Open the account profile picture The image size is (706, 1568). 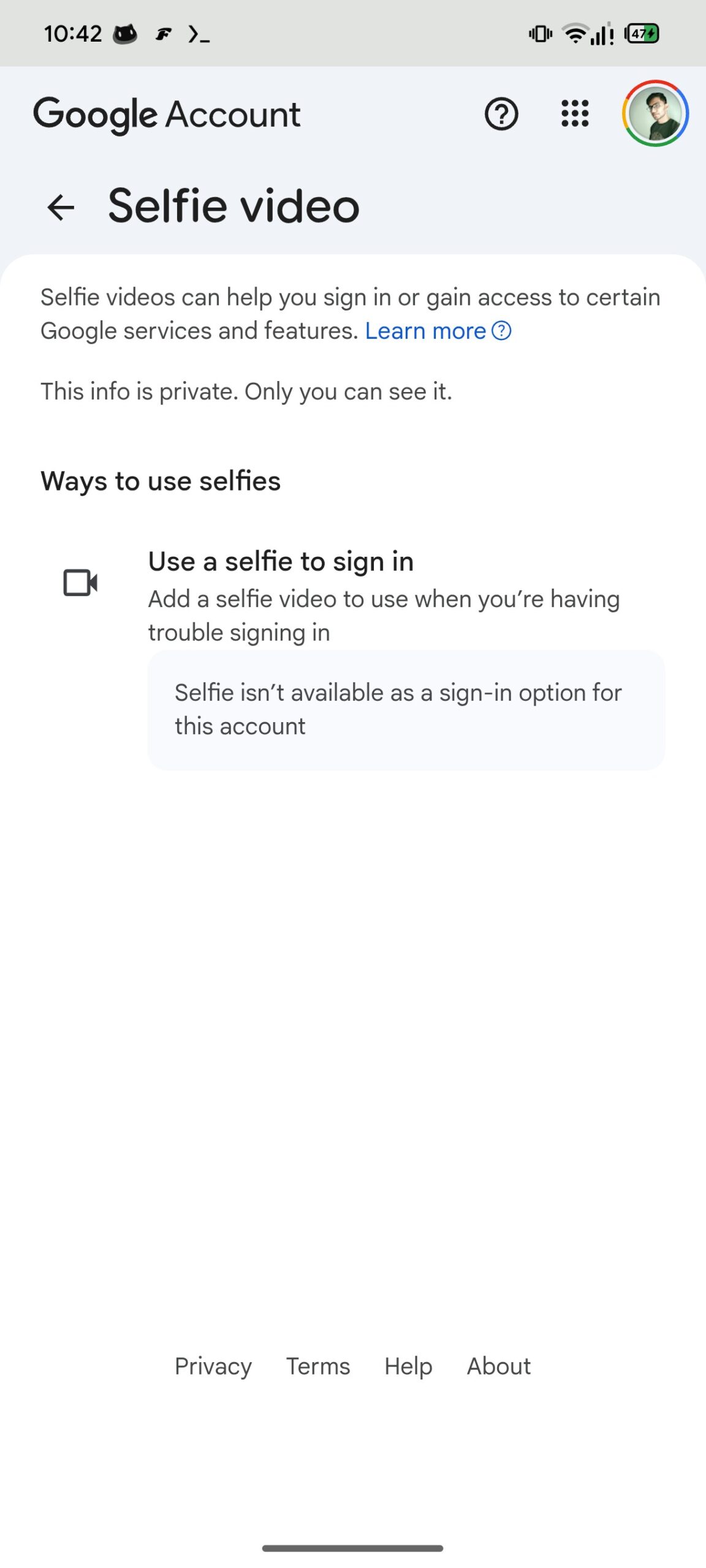click(655, 114)
